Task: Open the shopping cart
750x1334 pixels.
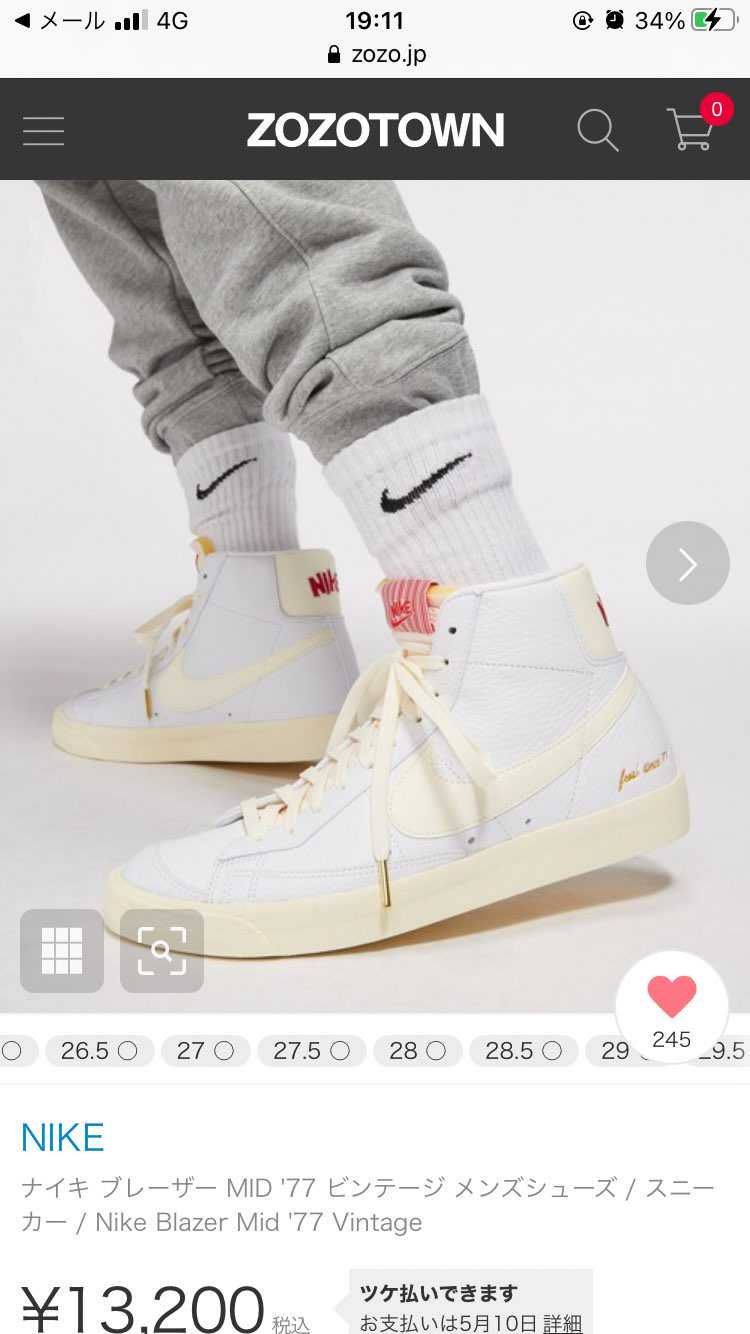Action: [692, 130]
